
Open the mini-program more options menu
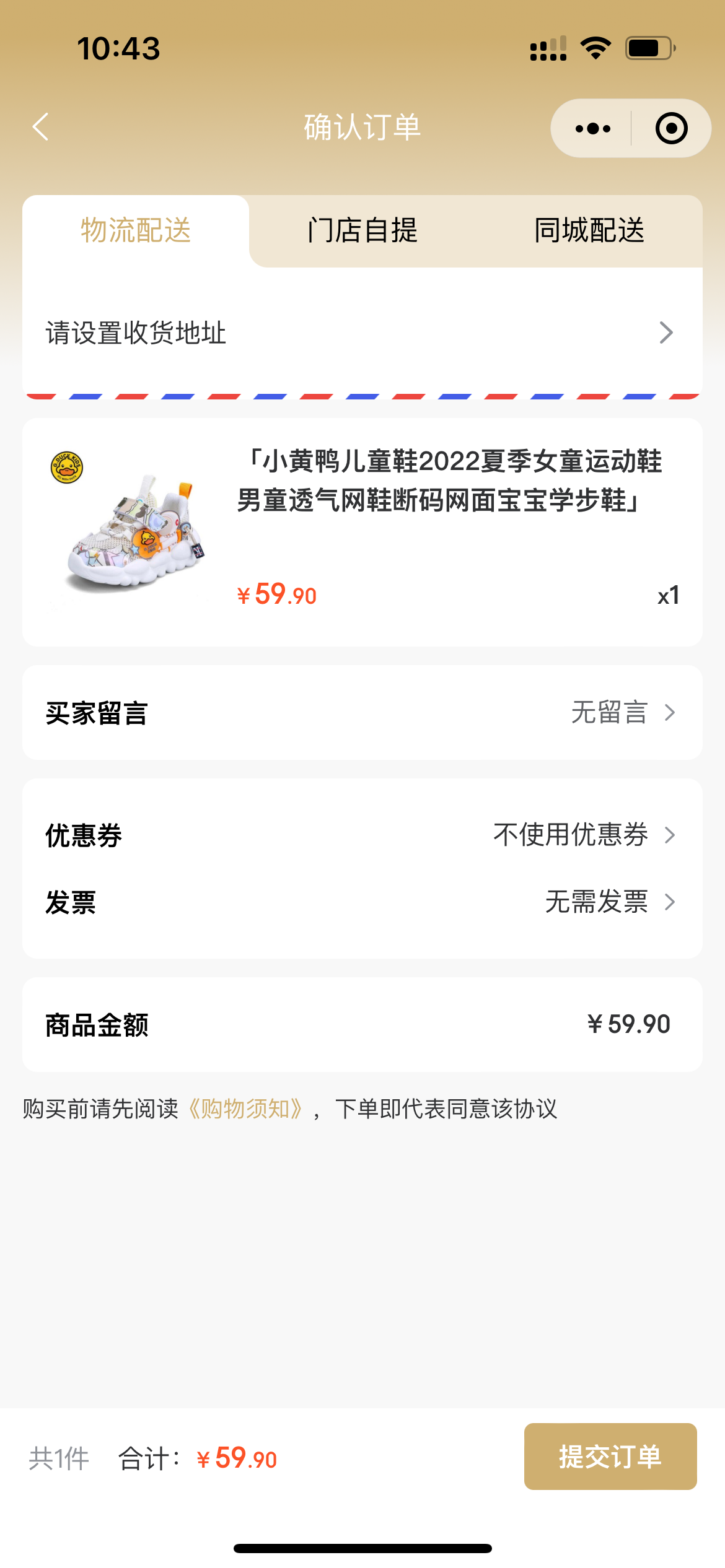(x=592, y=128)
